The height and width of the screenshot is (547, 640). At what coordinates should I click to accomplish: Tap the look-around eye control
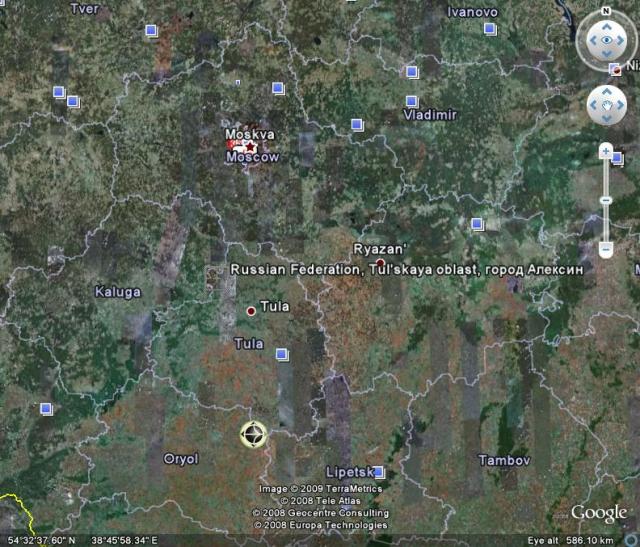click(606, 40)
